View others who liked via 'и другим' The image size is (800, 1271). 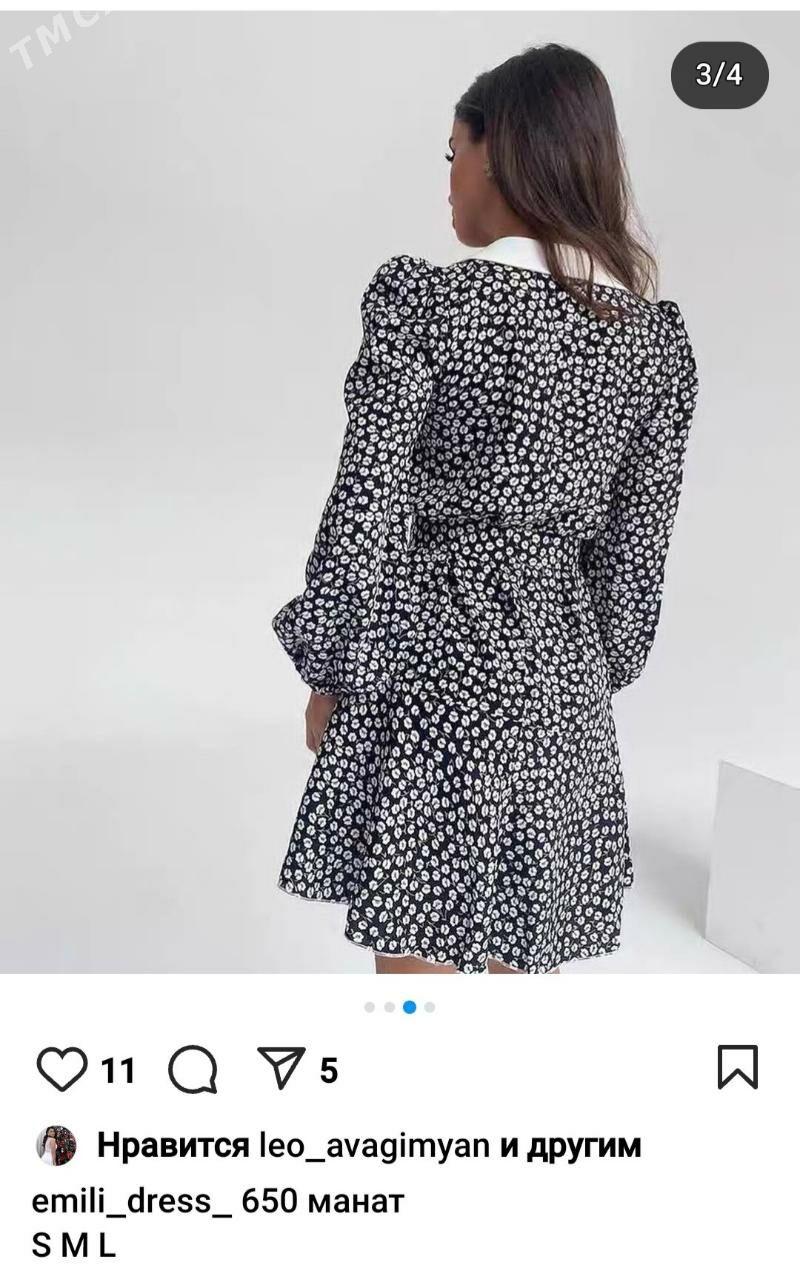[571, 1146]
